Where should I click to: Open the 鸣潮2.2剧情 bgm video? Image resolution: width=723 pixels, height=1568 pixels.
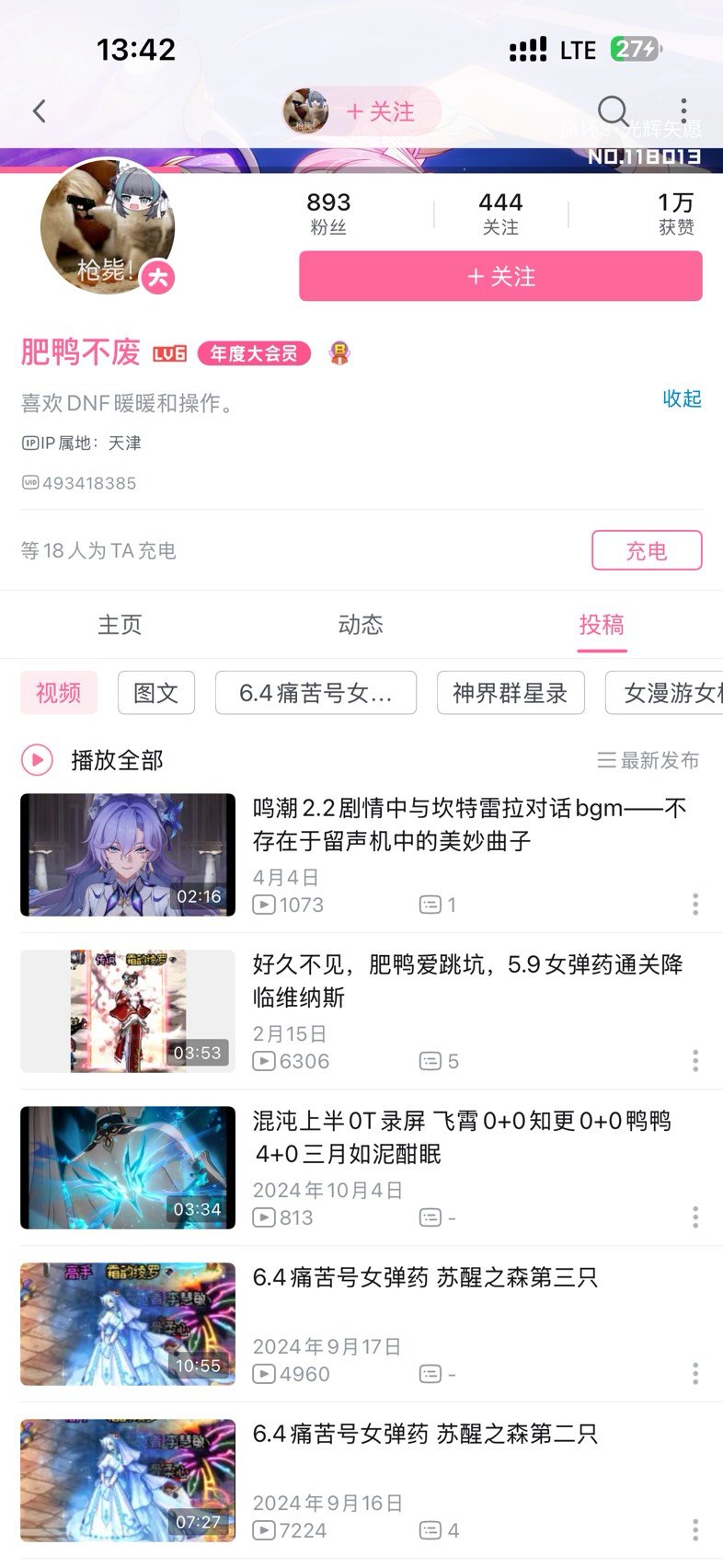click(x=469, y=824)
